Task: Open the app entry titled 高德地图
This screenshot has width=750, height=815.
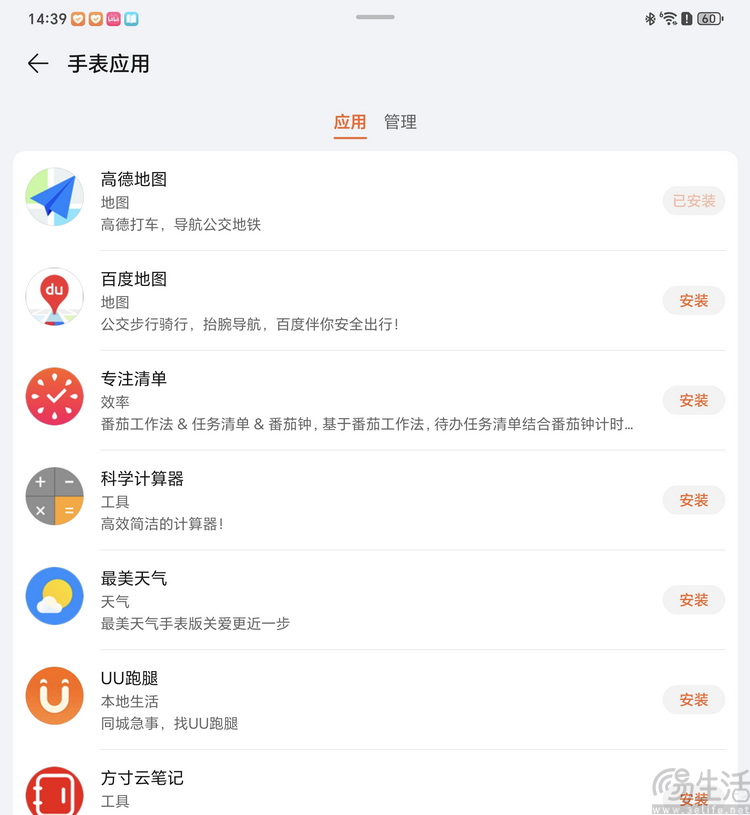Action: (x=134, y=180)
